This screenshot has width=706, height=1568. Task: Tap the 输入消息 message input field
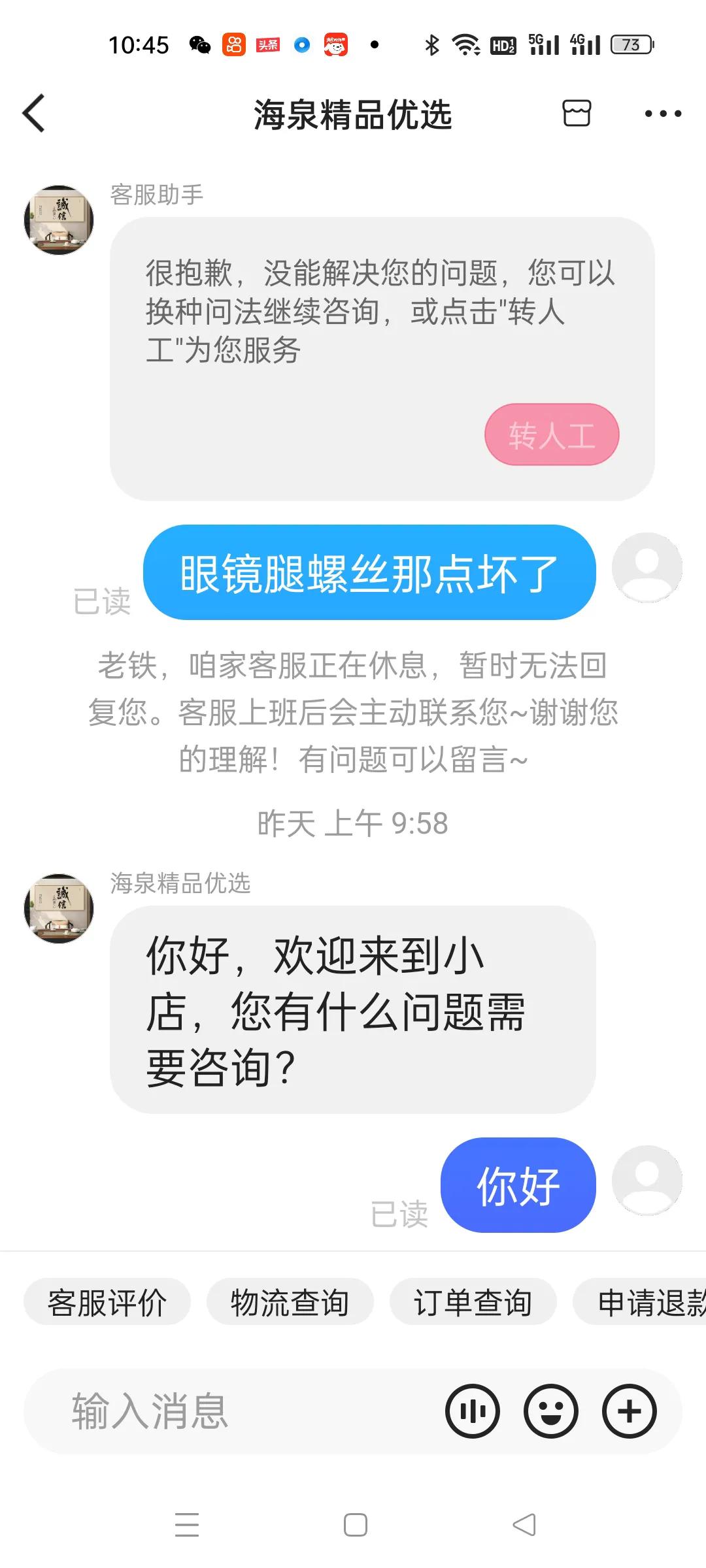pos(196,1411)
